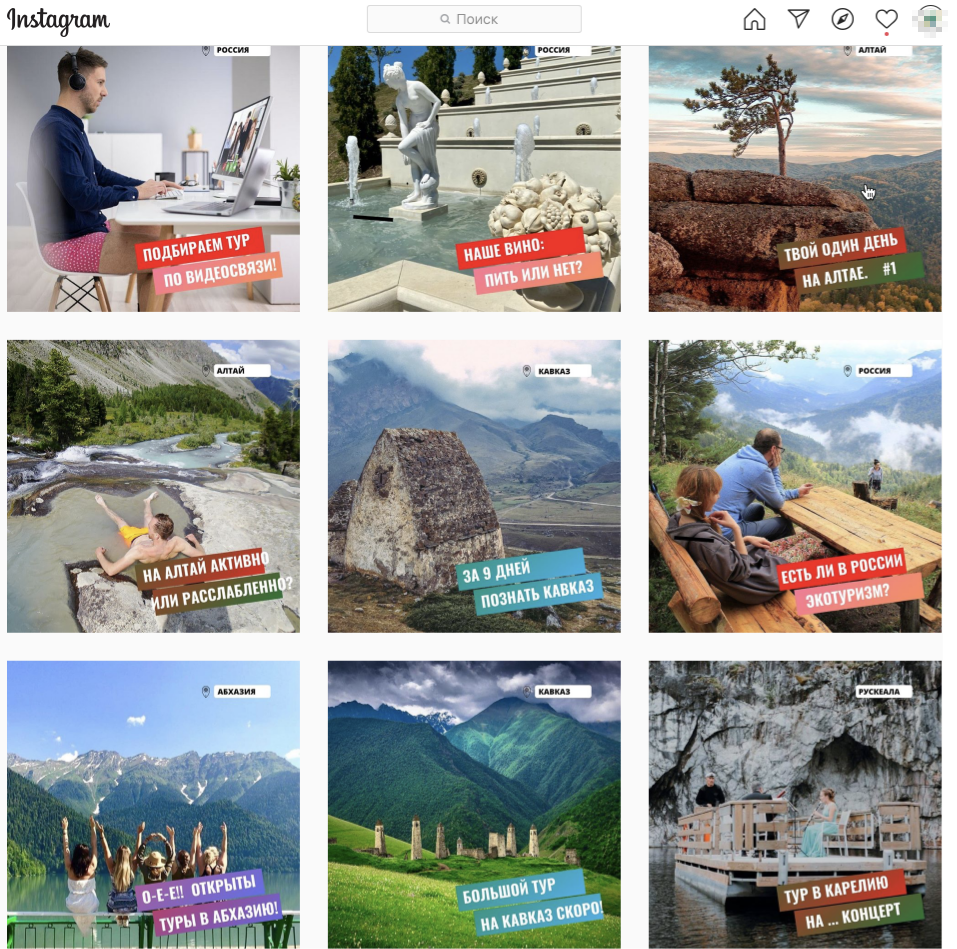View post 'Большой тур на Кавказ скоро!'
957x949 pixels.
(x=474, y=804)
